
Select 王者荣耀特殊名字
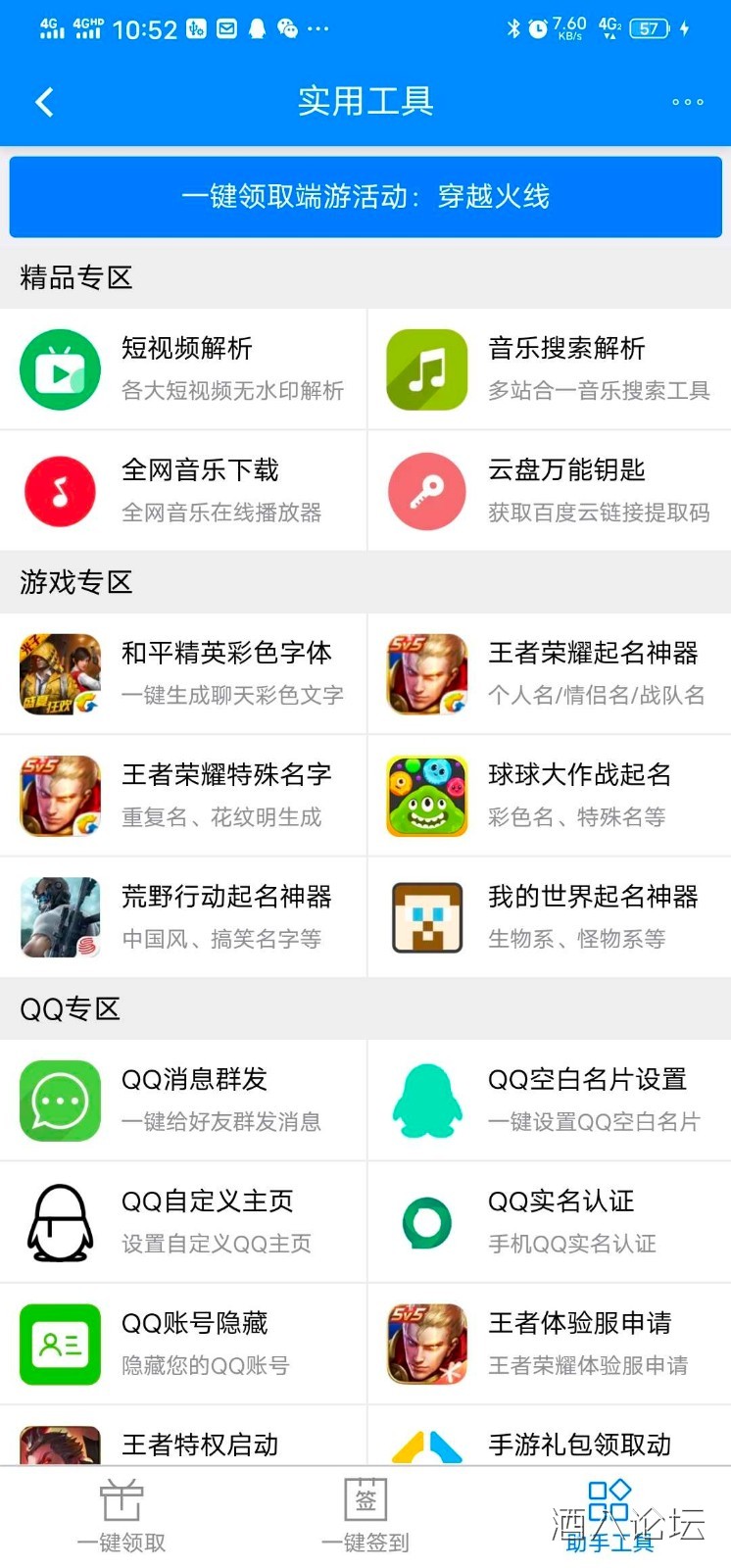[183, 796]
